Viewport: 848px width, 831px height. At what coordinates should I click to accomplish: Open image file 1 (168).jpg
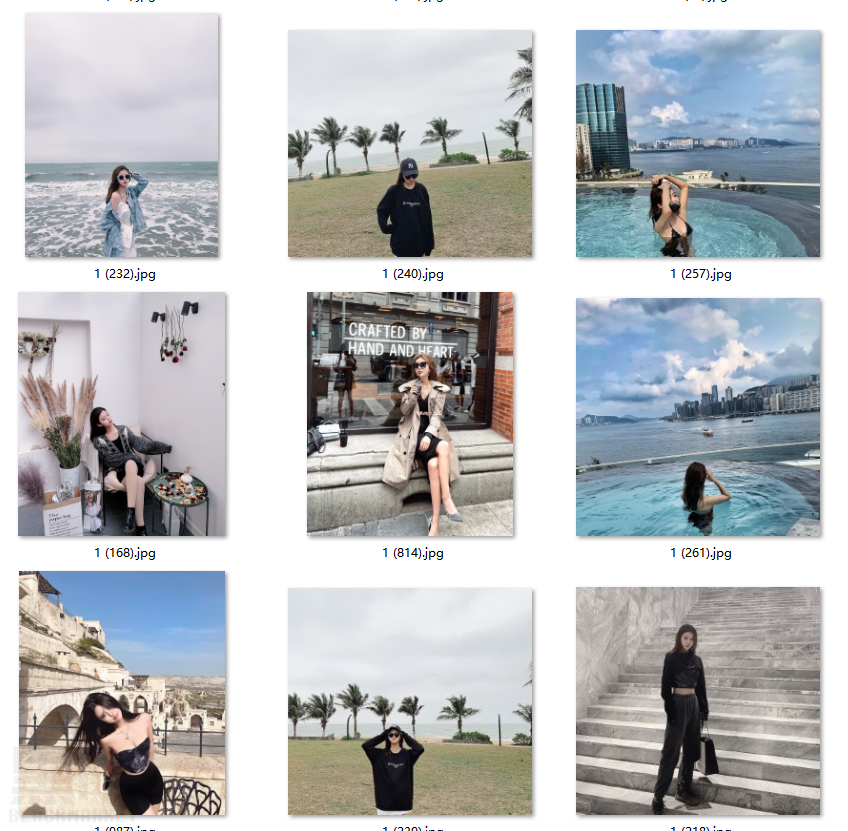coord(122,414)
